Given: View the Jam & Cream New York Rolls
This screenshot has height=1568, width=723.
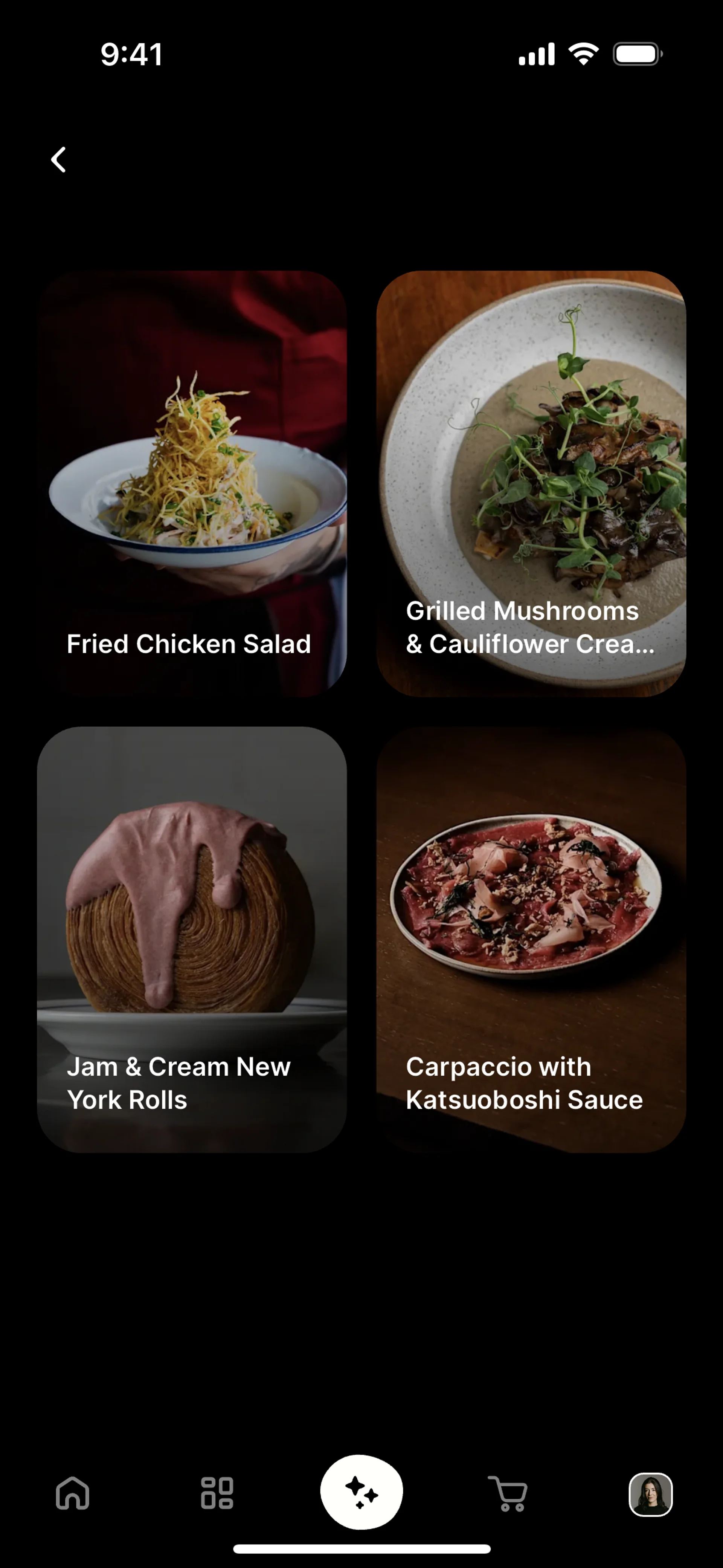Looking at the screenshot, I should coord(192,938).
